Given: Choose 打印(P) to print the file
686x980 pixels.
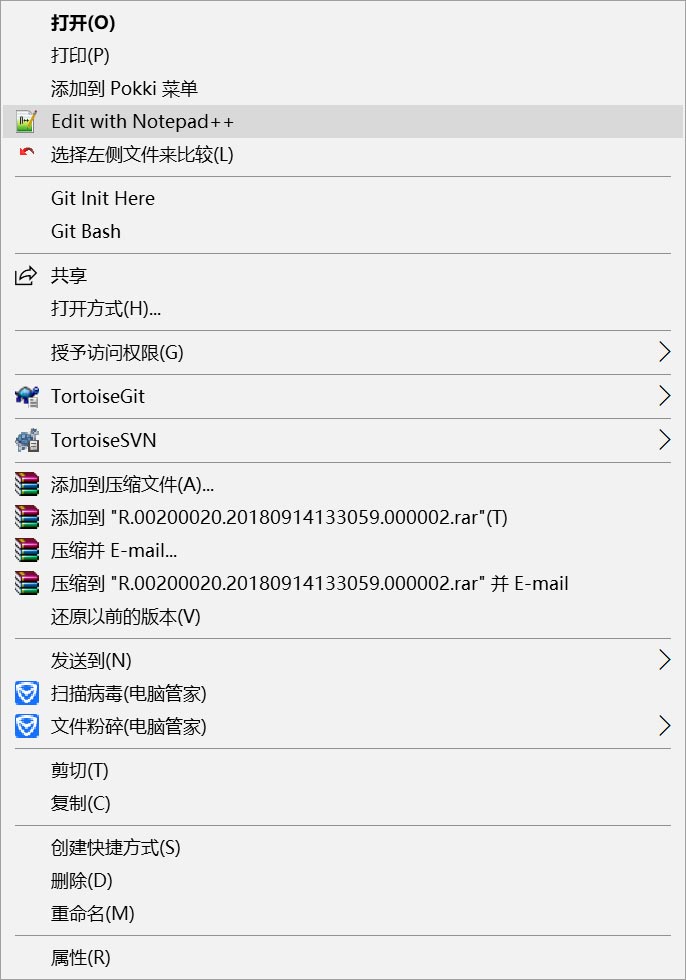Looking at the screenshot, I should [x=80, y=56].
